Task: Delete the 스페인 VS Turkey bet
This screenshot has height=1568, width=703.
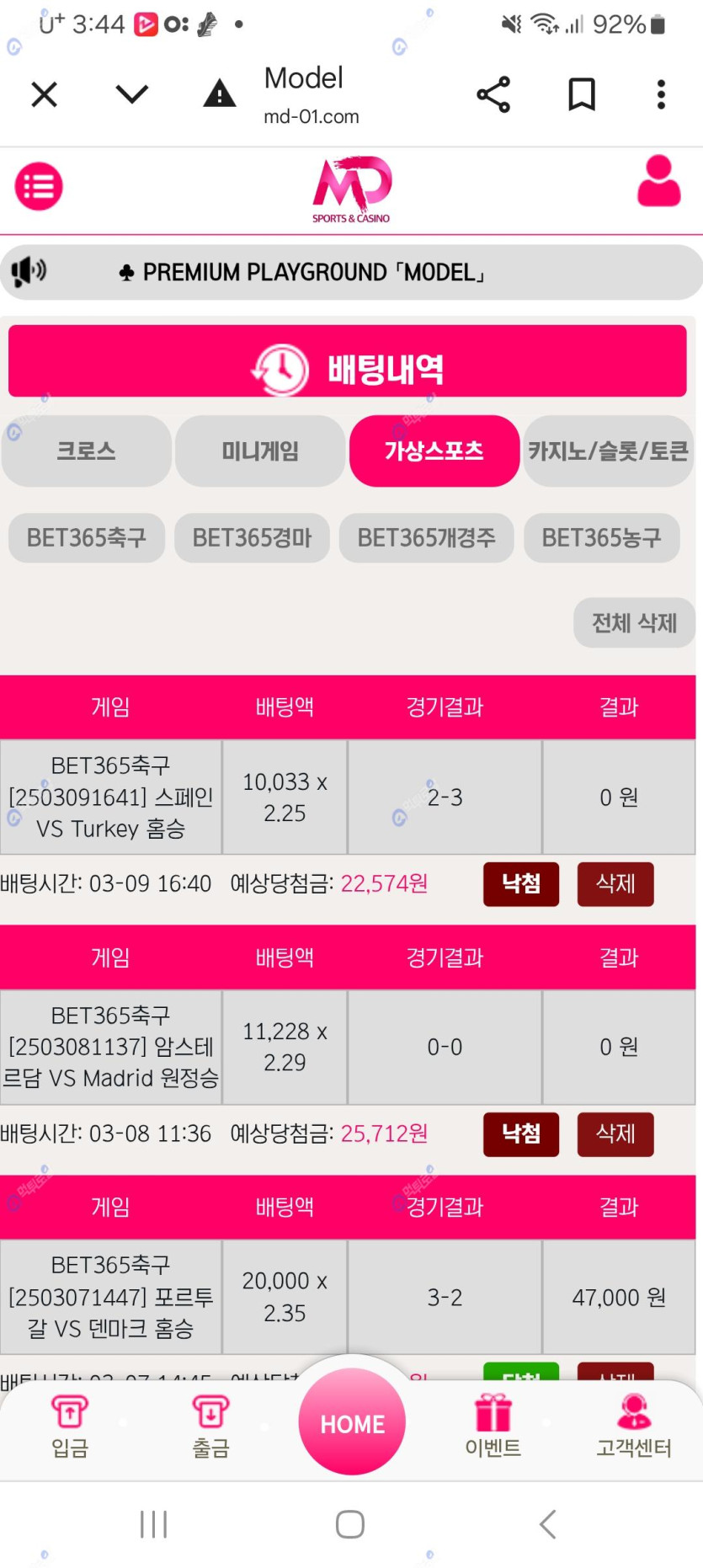Action: [615, 883]
